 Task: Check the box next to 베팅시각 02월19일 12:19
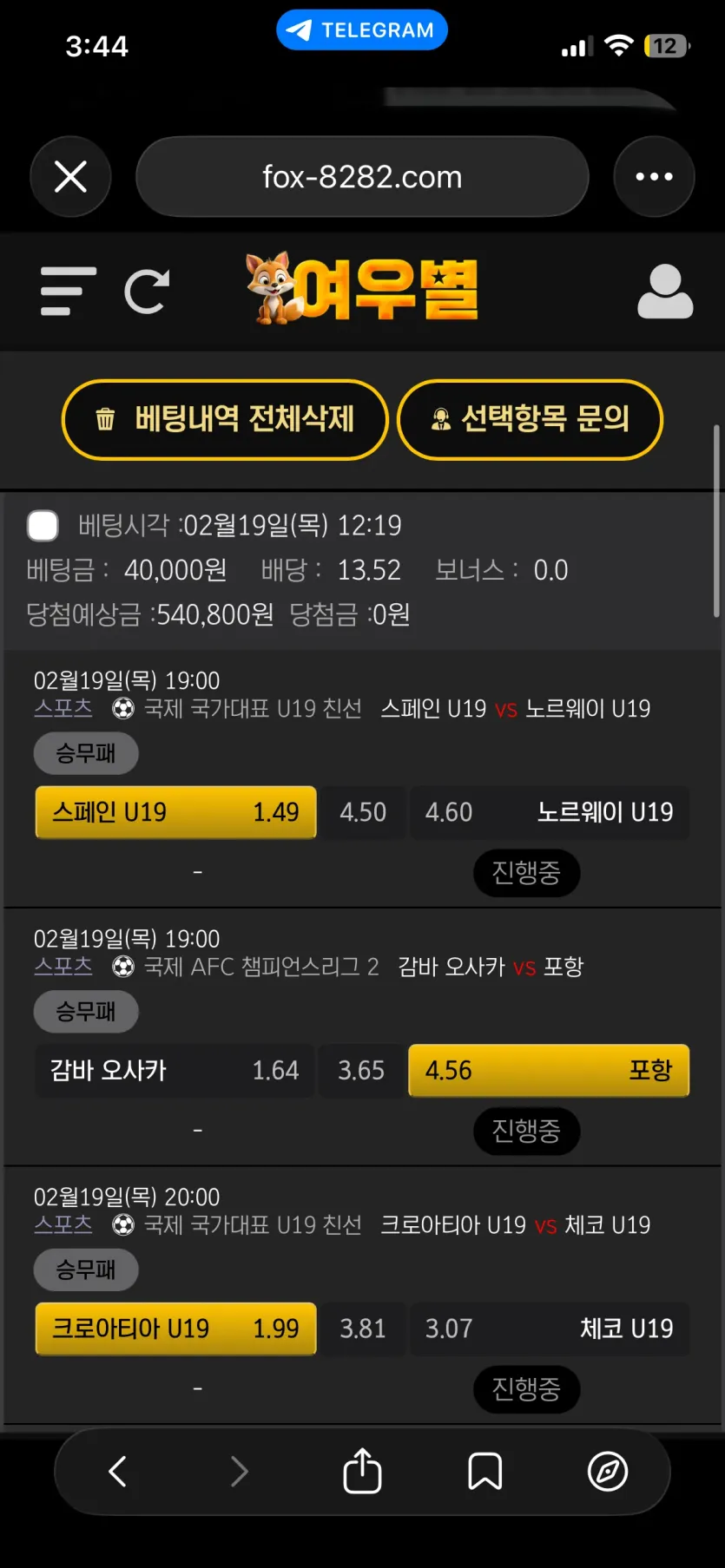[x=43, y=526]
